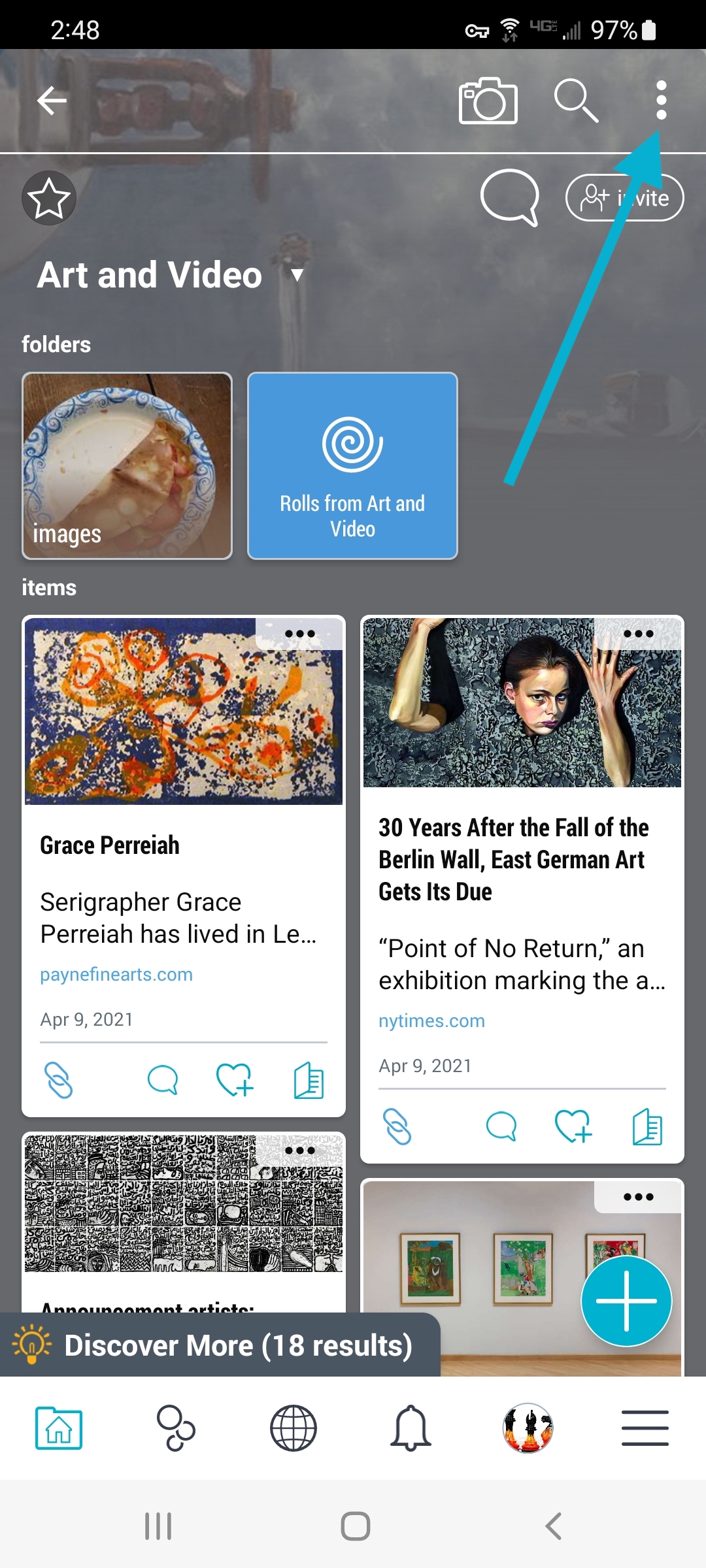Star the Art and Video collection
The height and width of the screenshot is (1568, 706).
pos(49,199)
